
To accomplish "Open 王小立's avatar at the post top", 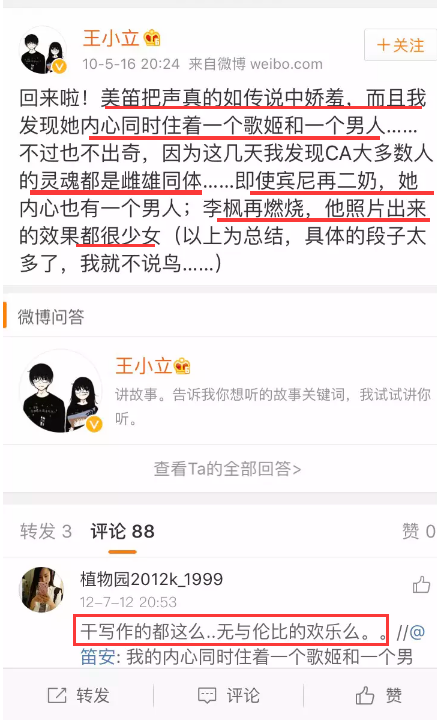I will tap(43, 51).
